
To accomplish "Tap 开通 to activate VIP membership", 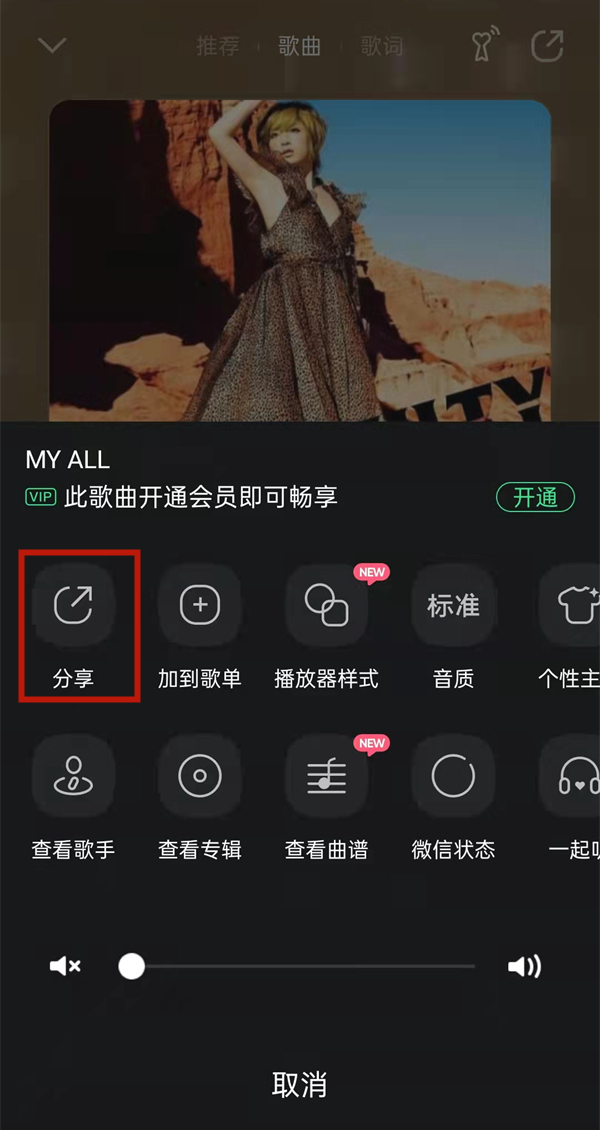I will coord(535,497).
